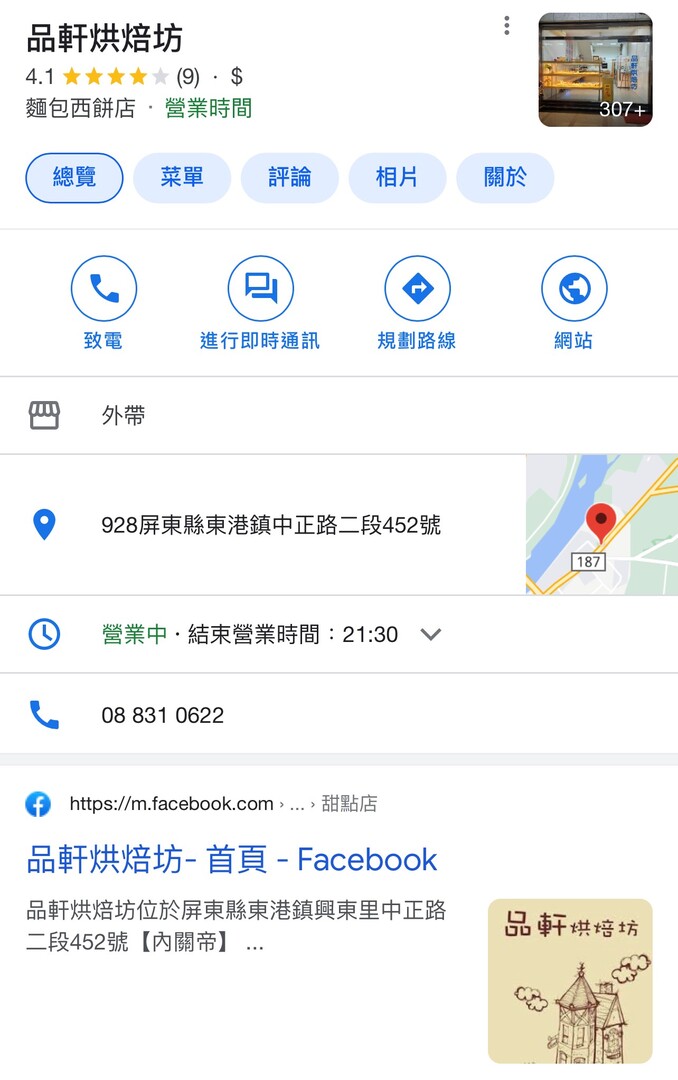
Task: Switch to the 菜單 tab
Action: (182, 178)
